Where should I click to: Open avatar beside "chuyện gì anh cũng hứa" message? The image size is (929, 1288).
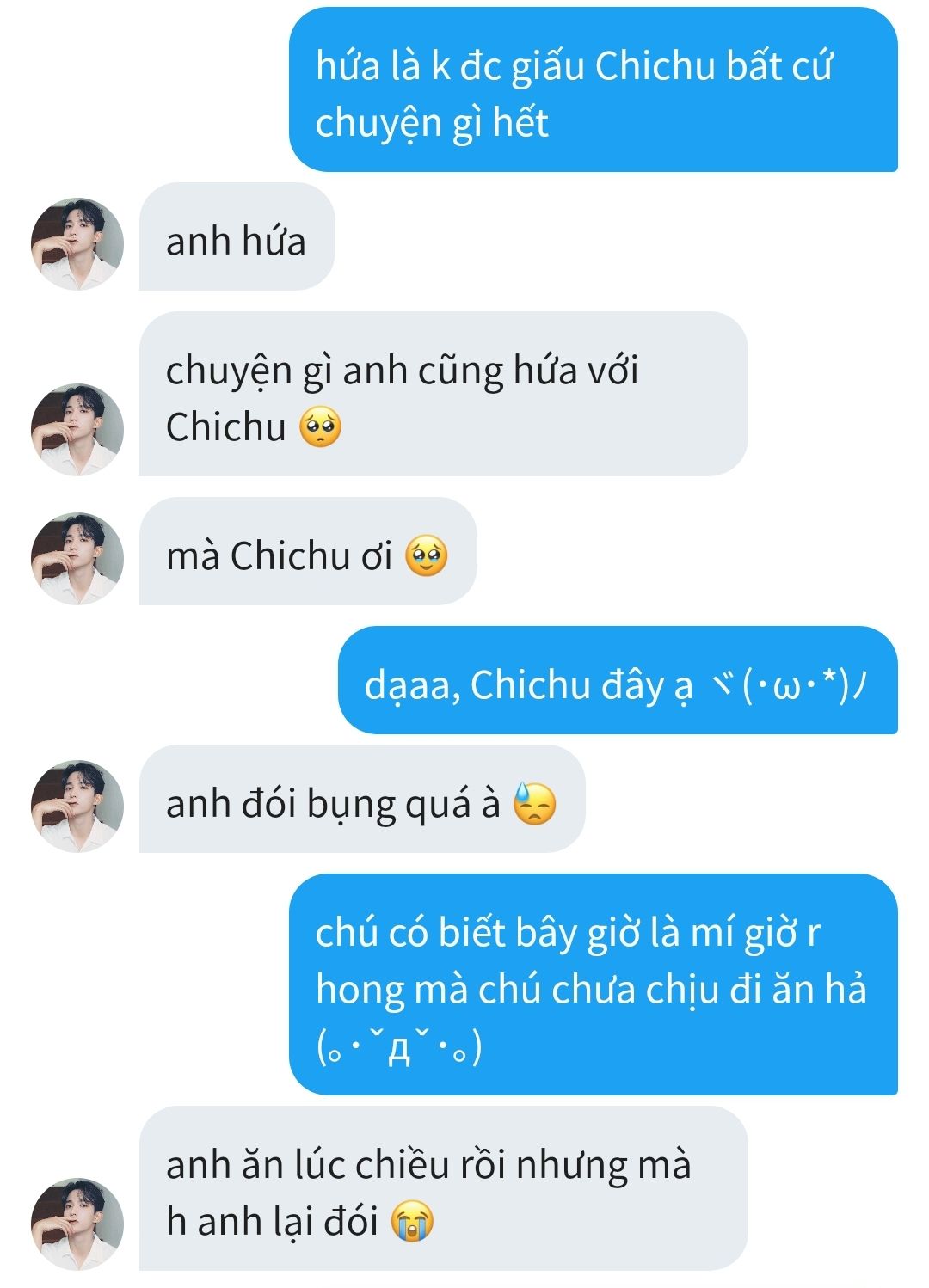coord(77,429)
